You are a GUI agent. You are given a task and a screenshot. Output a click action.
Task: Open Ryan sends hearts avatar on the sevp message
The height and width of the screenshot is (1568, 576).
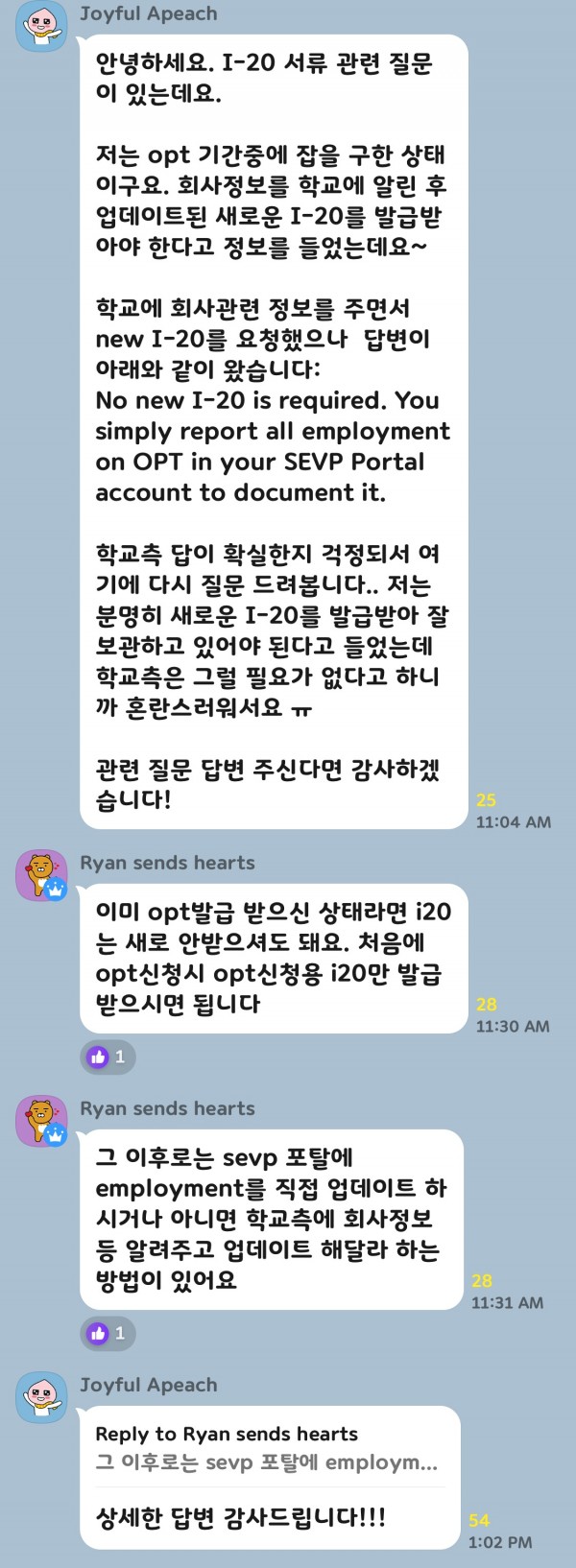(41, 1121)
